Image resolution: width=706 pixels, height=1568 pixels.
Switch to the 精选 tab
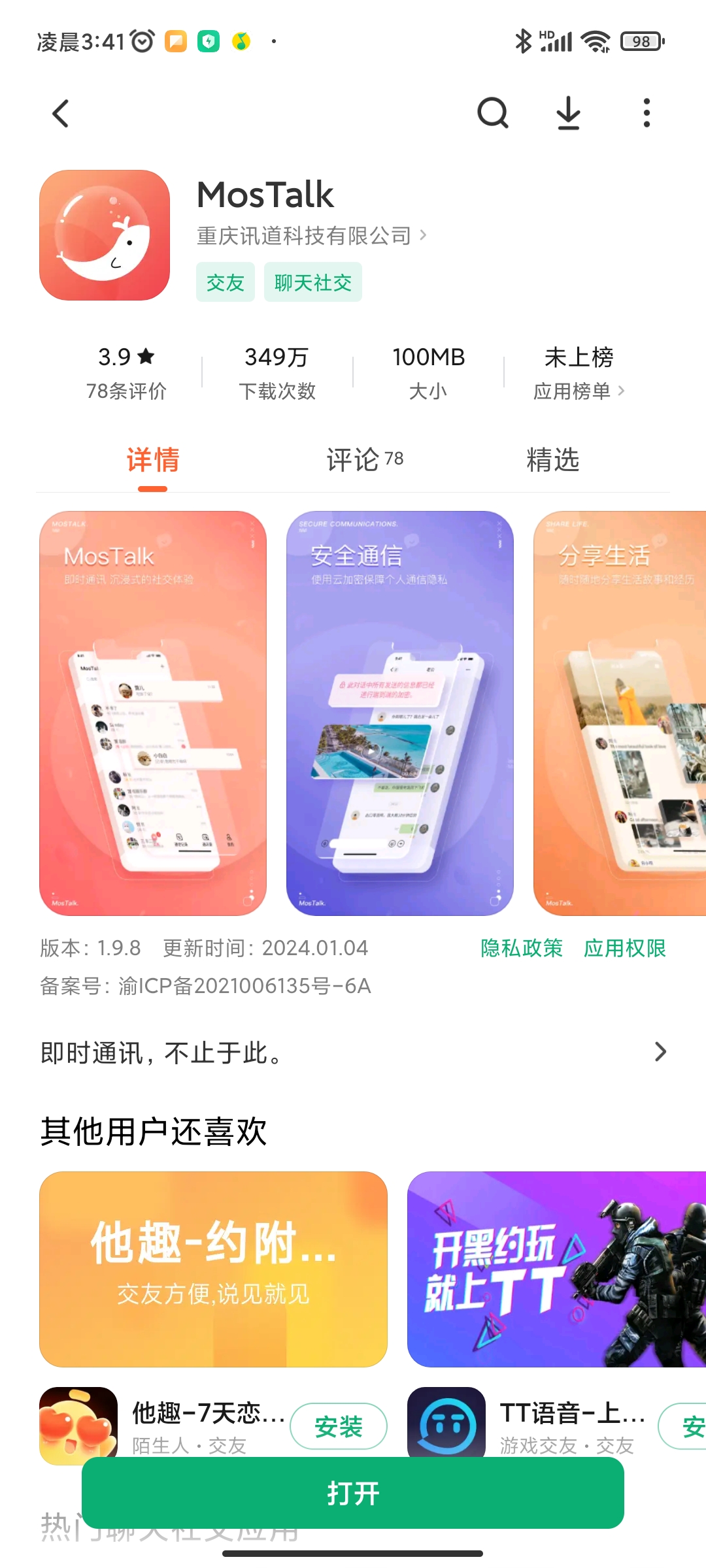553,459
